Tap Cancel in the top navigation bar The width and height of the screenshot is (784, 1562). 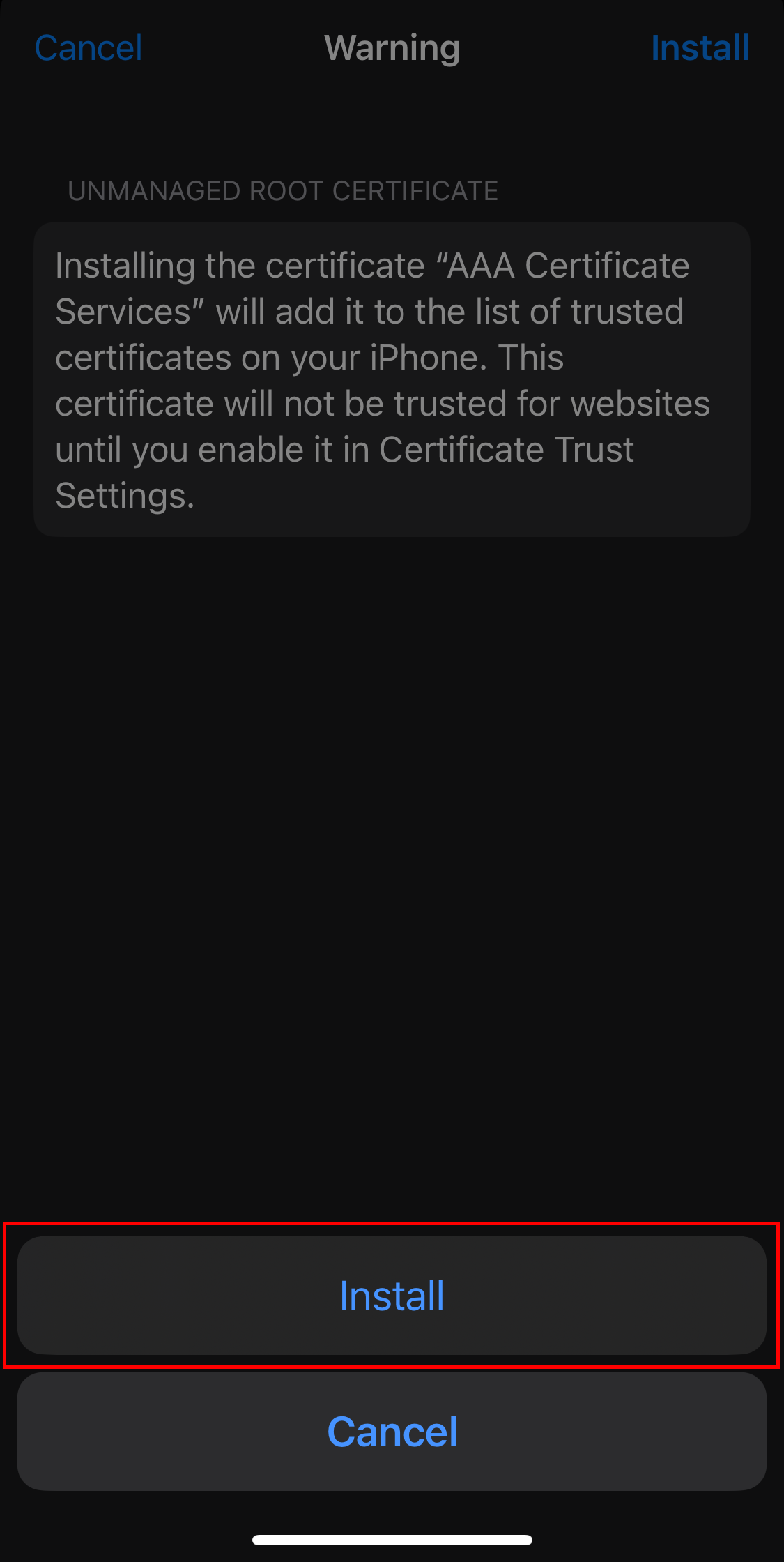(x=89, y=48)
